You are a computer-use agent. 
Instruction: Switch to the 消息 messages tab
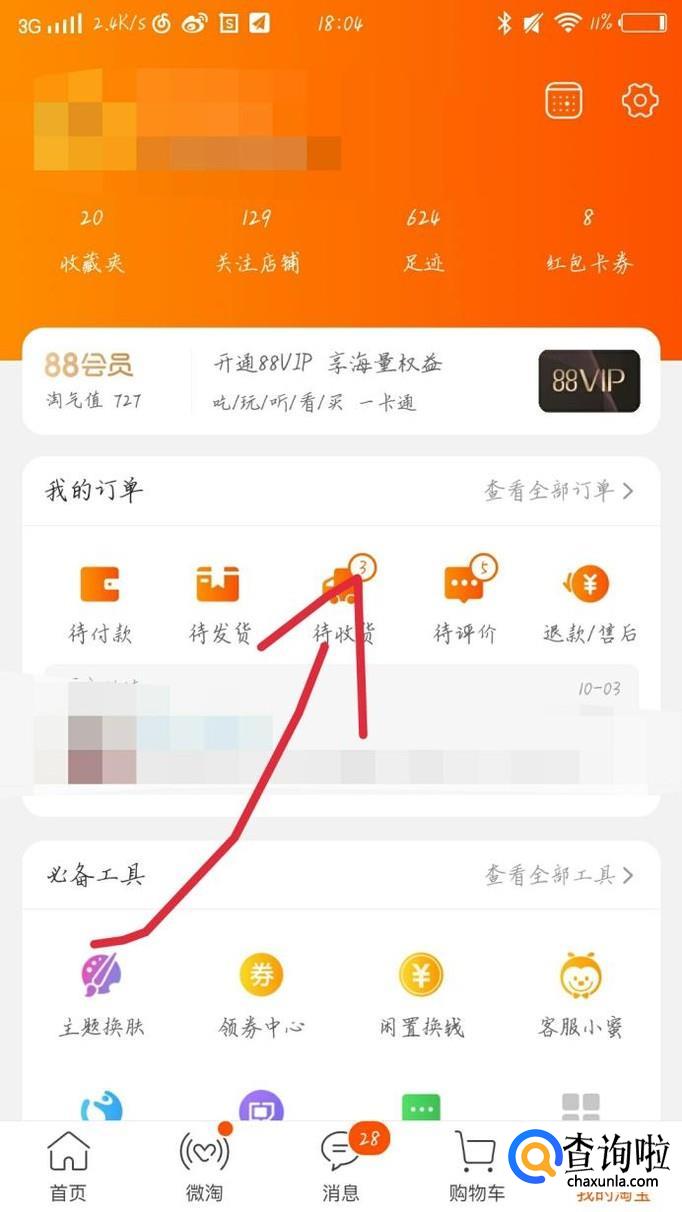[x=341, y=1166]
